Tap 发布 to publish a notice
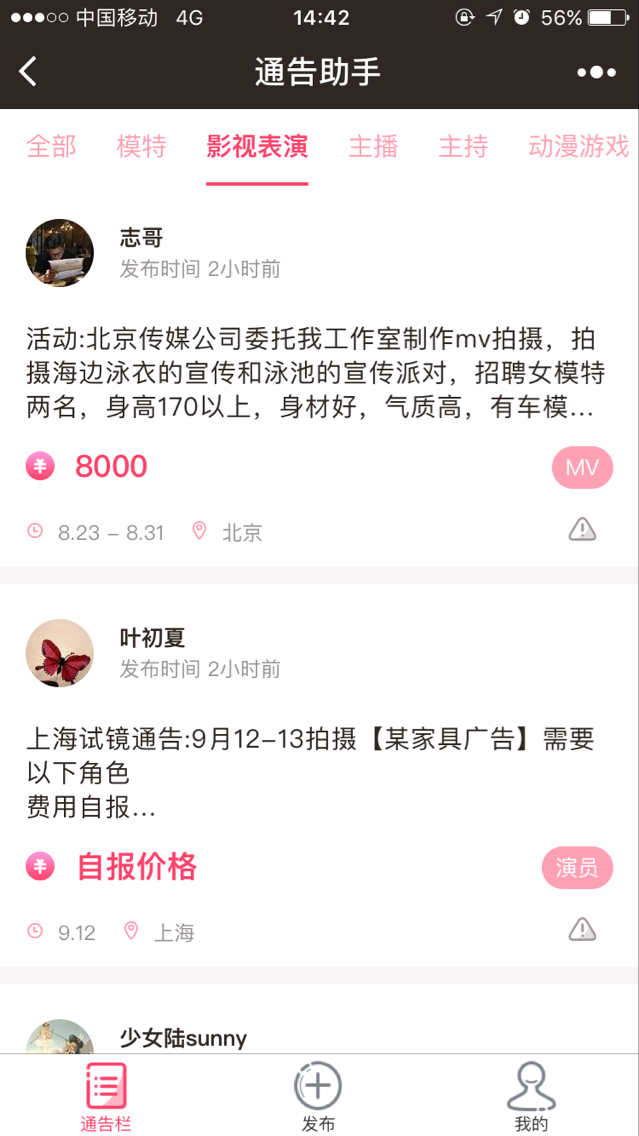Image resolution: width=639 pixels, height=1136 pixels. pos(318,1097)
